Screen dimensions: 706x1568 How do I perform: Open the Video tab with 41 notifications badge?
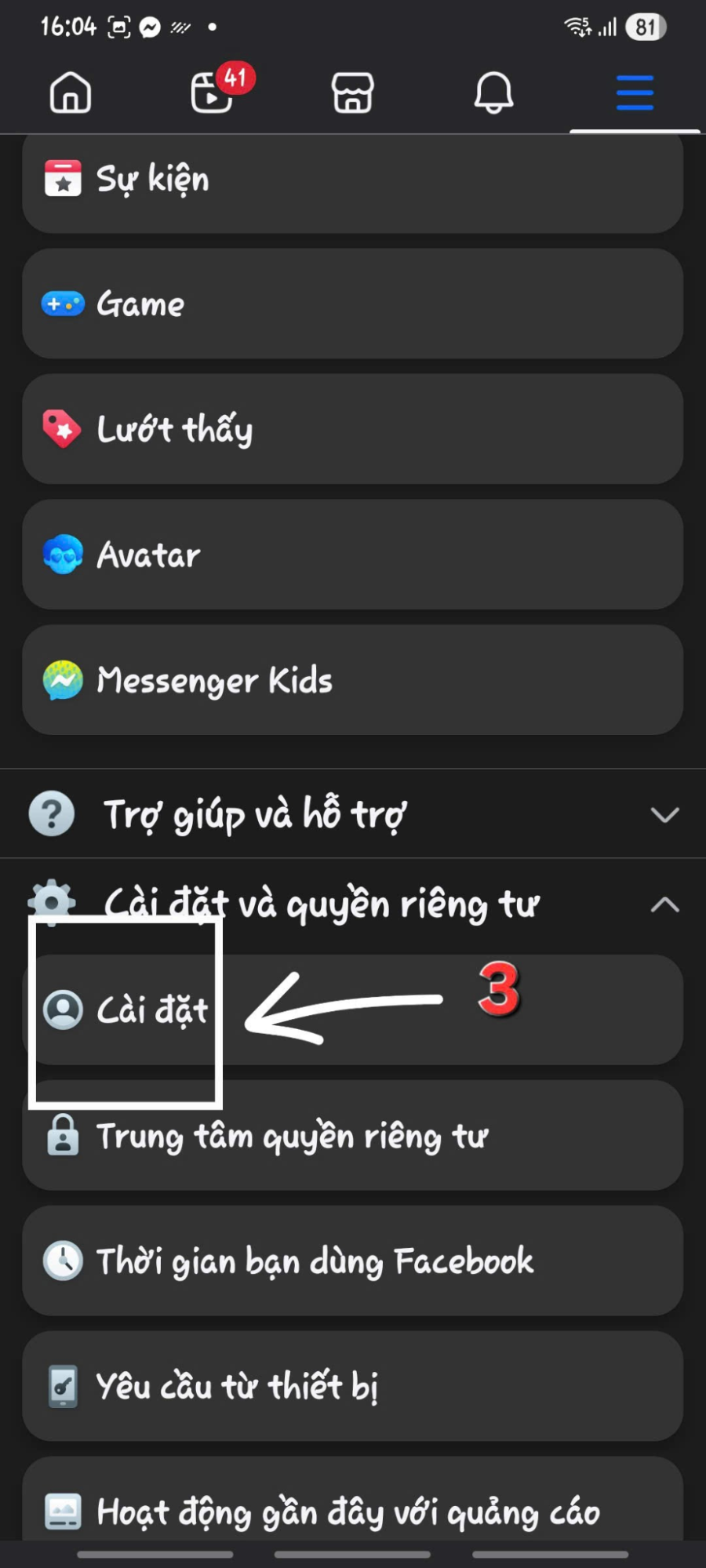210,92
